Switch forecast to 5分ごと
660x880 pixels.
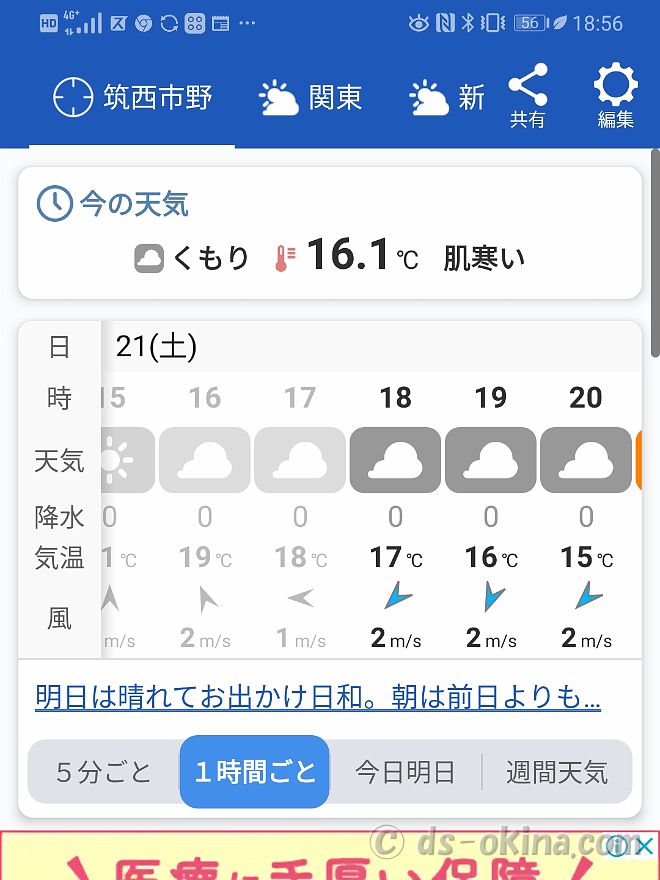pyautogui.click(x=104, y=772)
